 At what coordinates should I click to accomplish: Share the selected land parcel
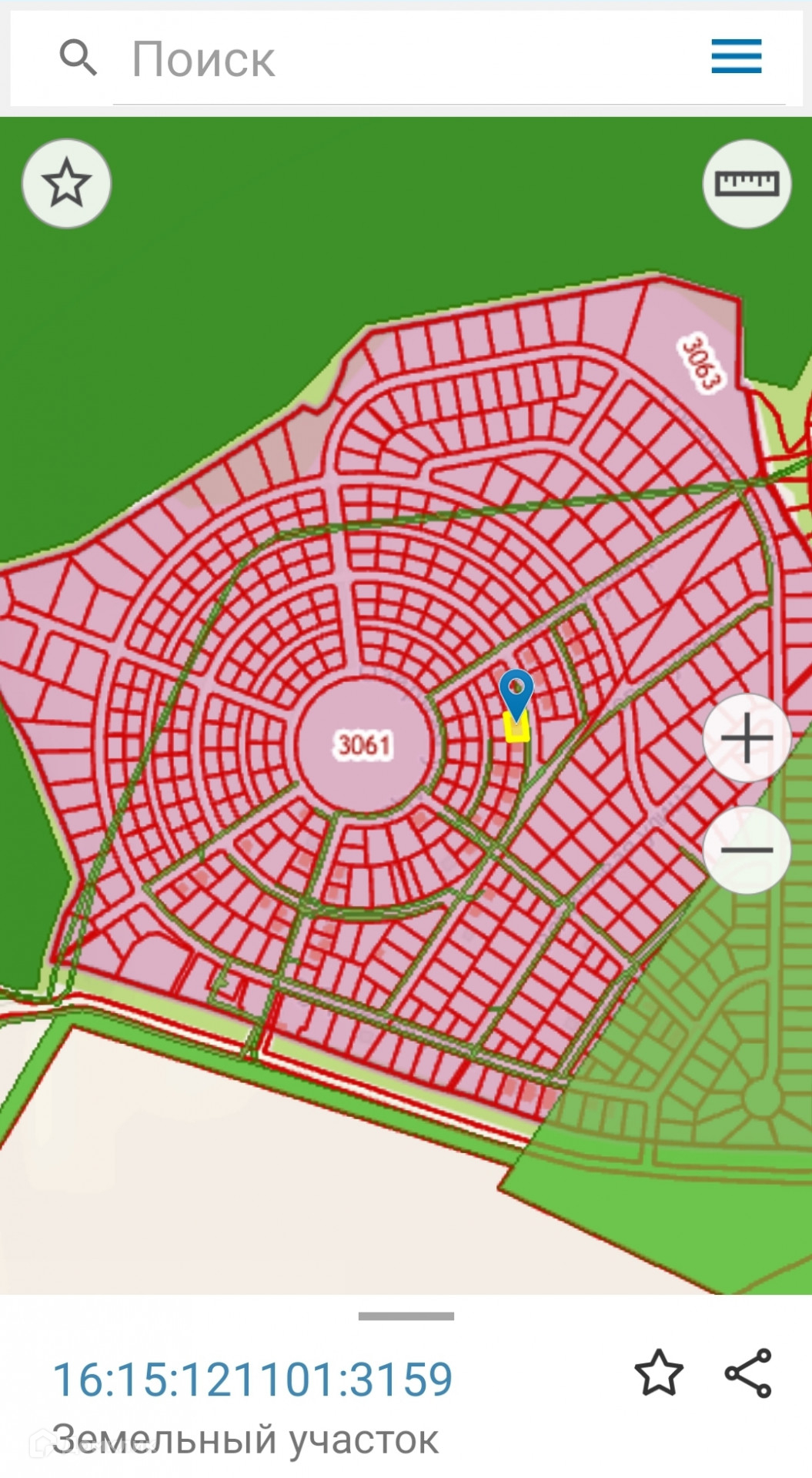pyautogui.click(x=748, y=1373)
